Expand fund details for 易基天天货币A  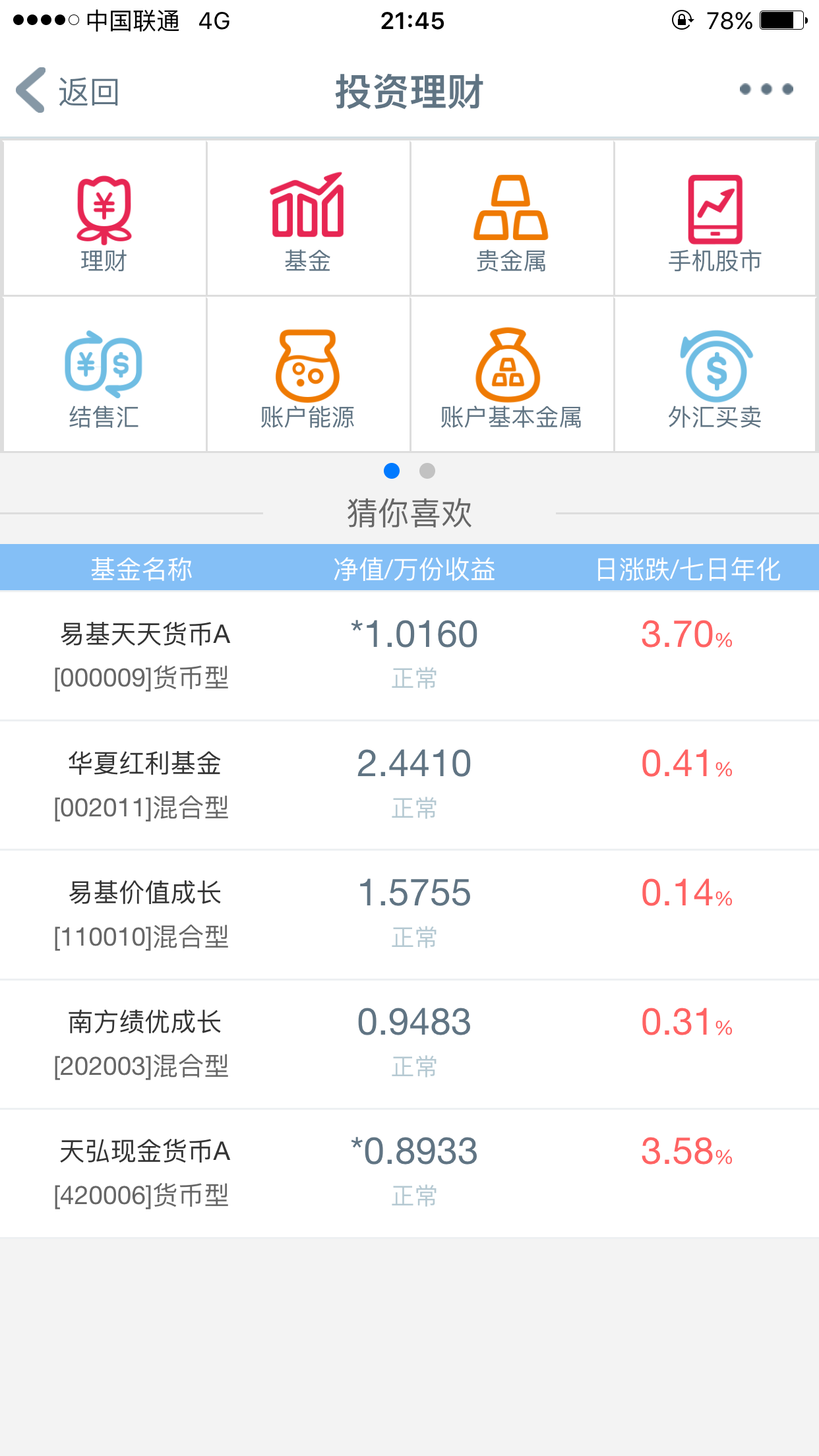pos(409,653)
